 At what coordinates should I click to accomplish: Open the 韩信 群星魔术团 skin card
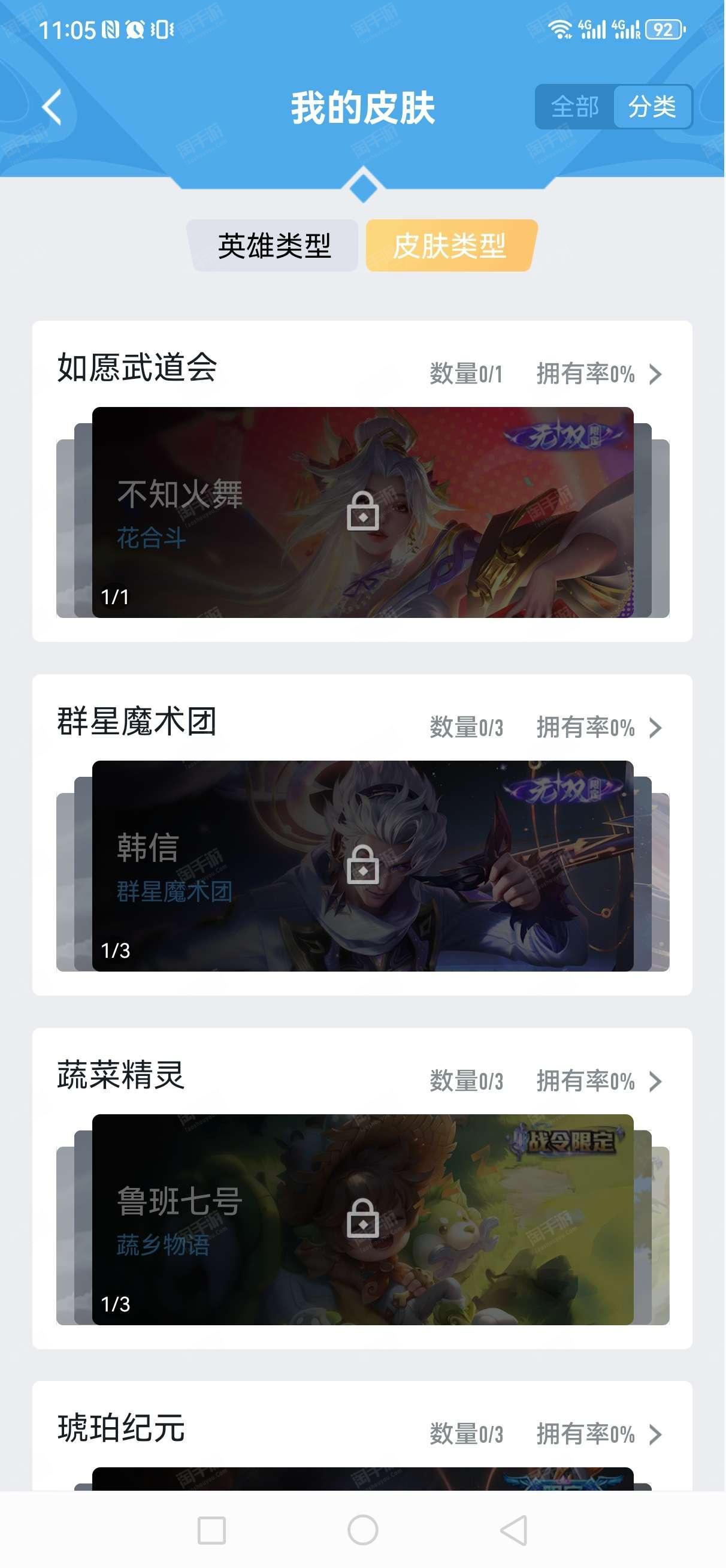tap(362, 866)
